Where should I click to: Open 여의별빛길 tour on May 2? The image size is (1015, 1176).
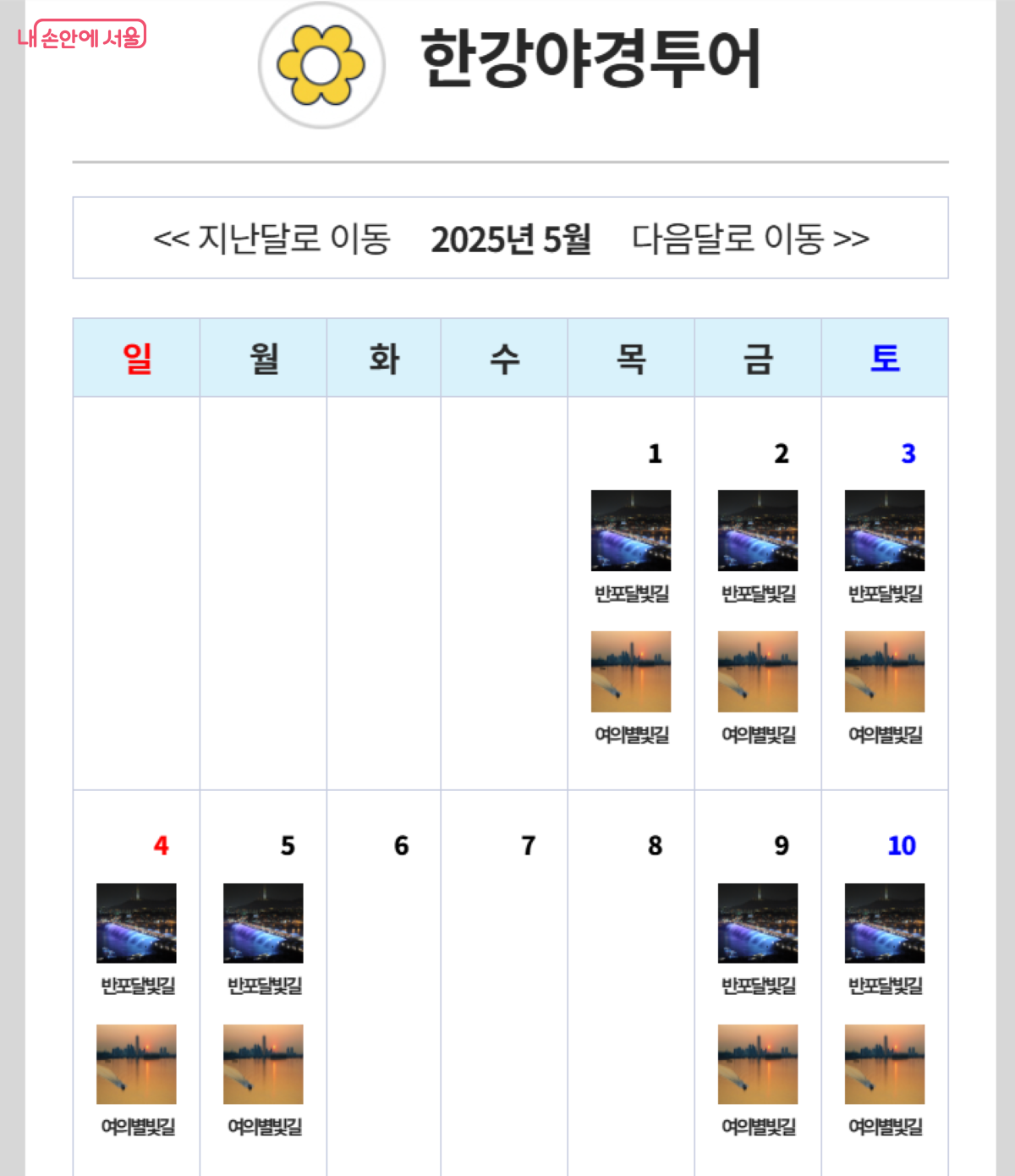click(758, 672)
